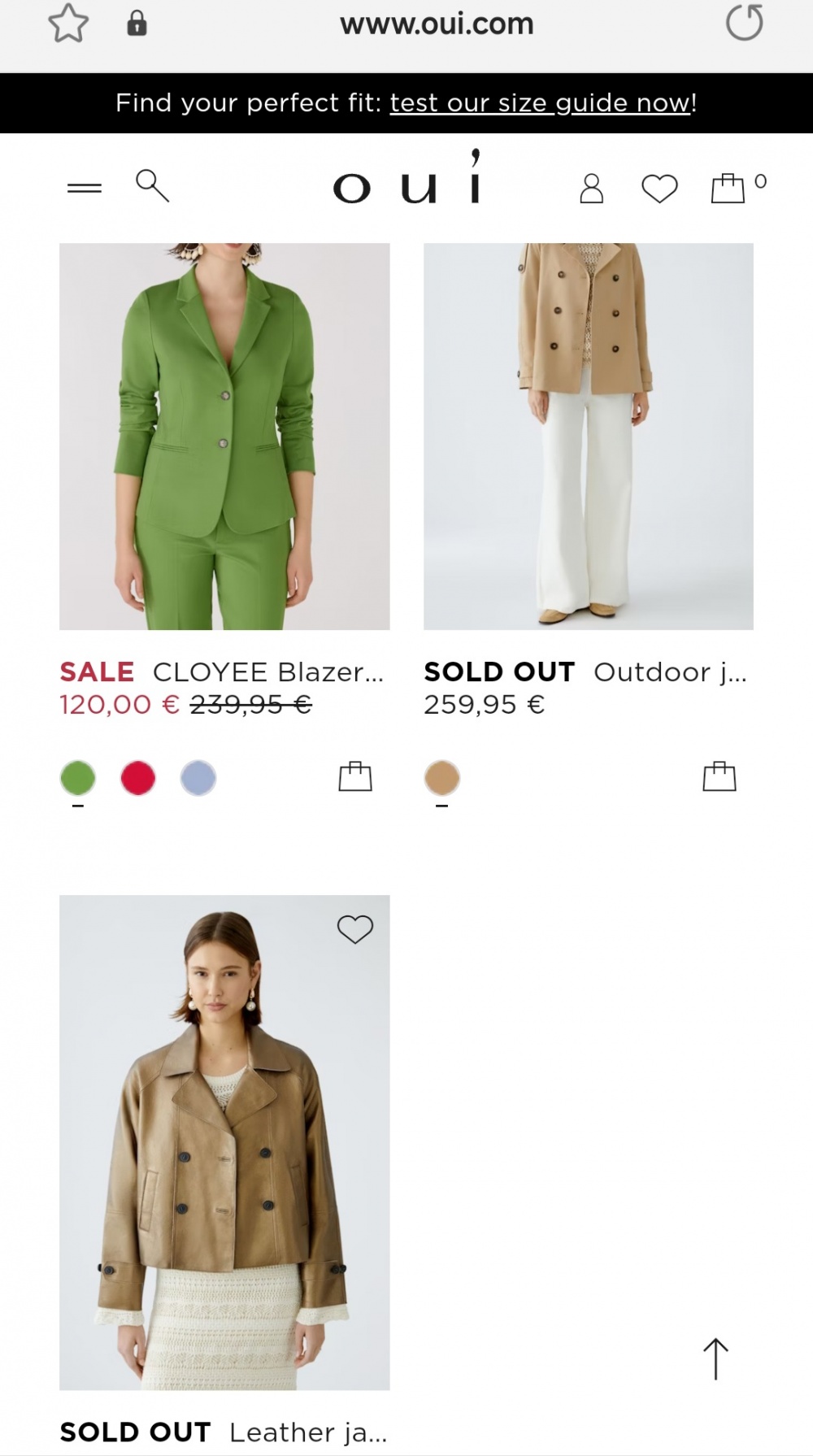This screenshot has height=1456, width=813.
Task: Open the address bar showing www.oui.com
Action: coord(438,24)
